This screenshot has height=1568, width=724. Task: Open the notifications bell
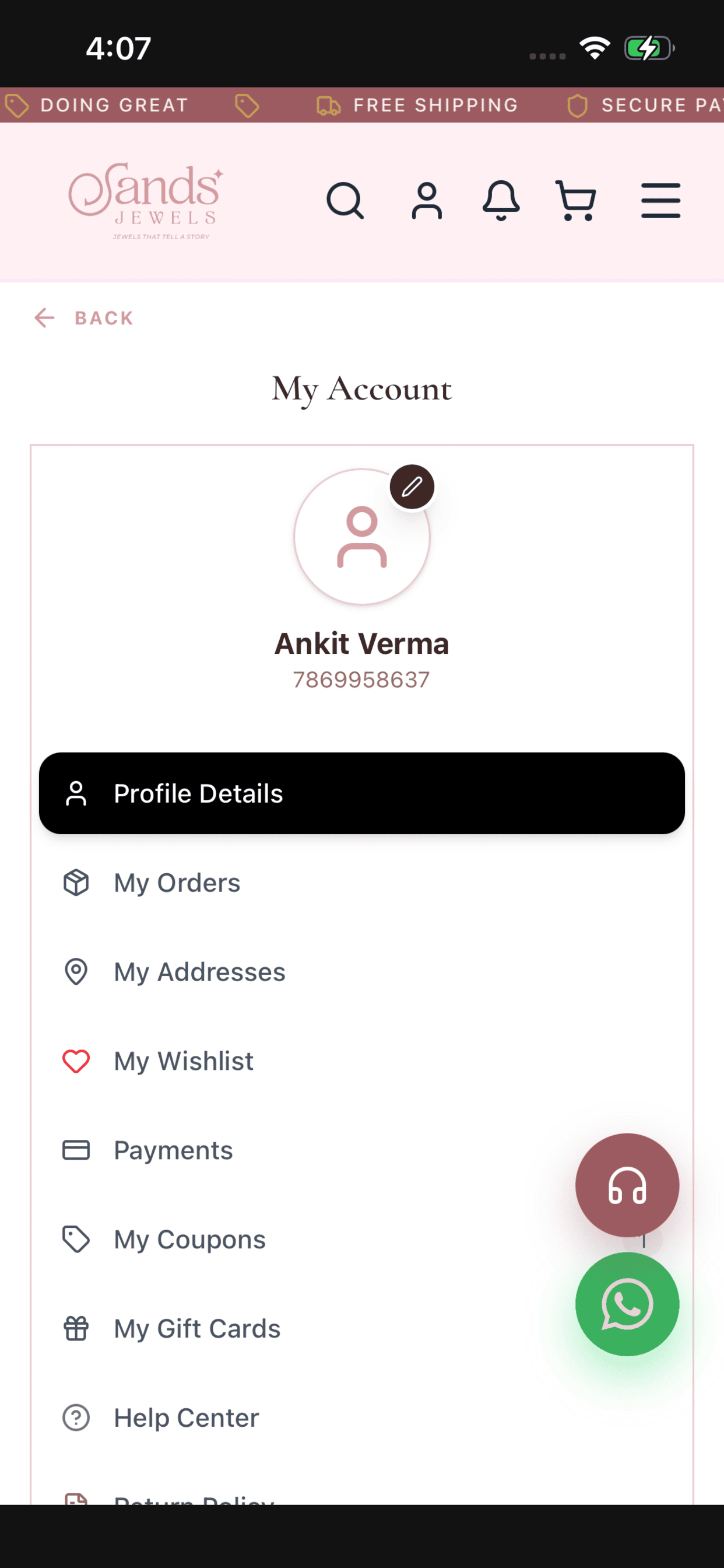(501, 201)
